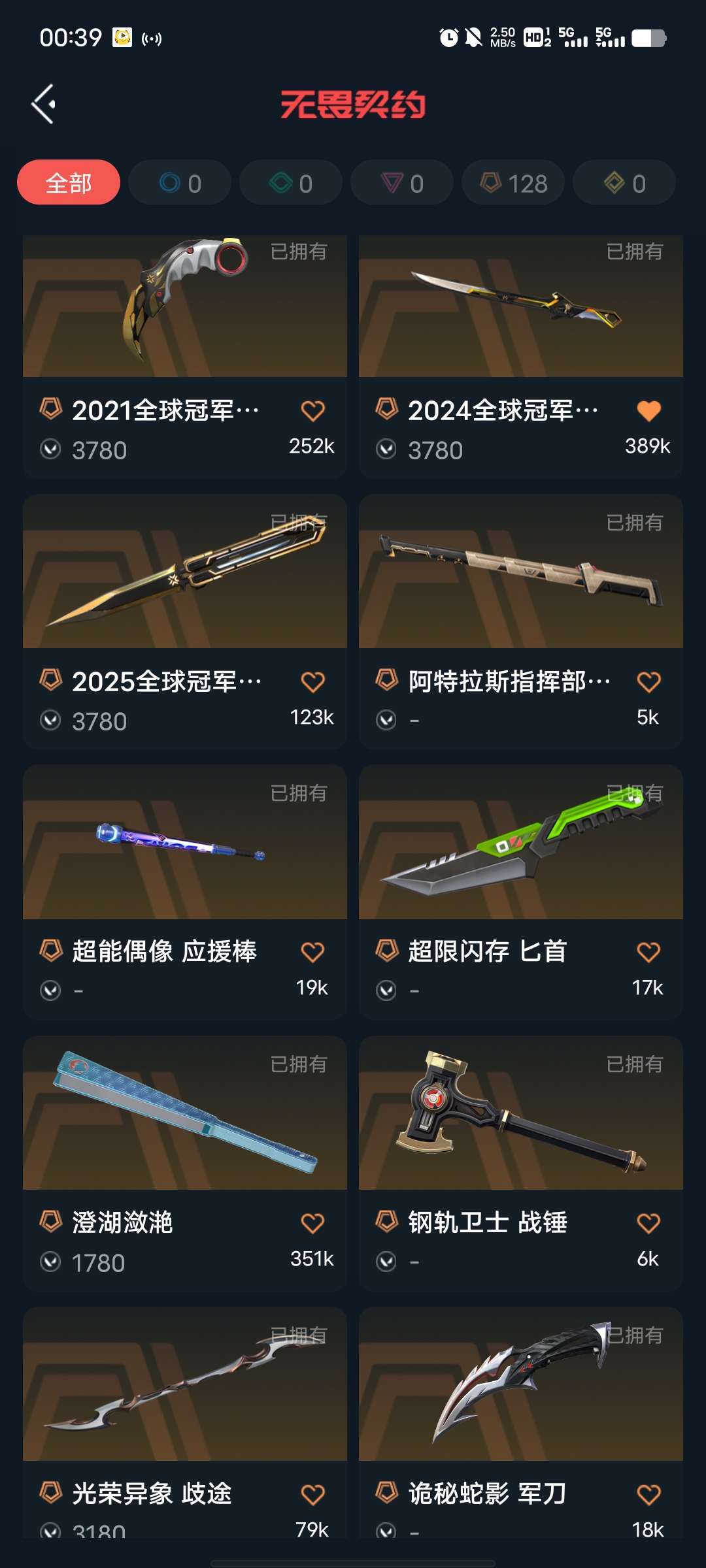
Task: Like the 2021全球冠军 skin
Action: (312, 411)
